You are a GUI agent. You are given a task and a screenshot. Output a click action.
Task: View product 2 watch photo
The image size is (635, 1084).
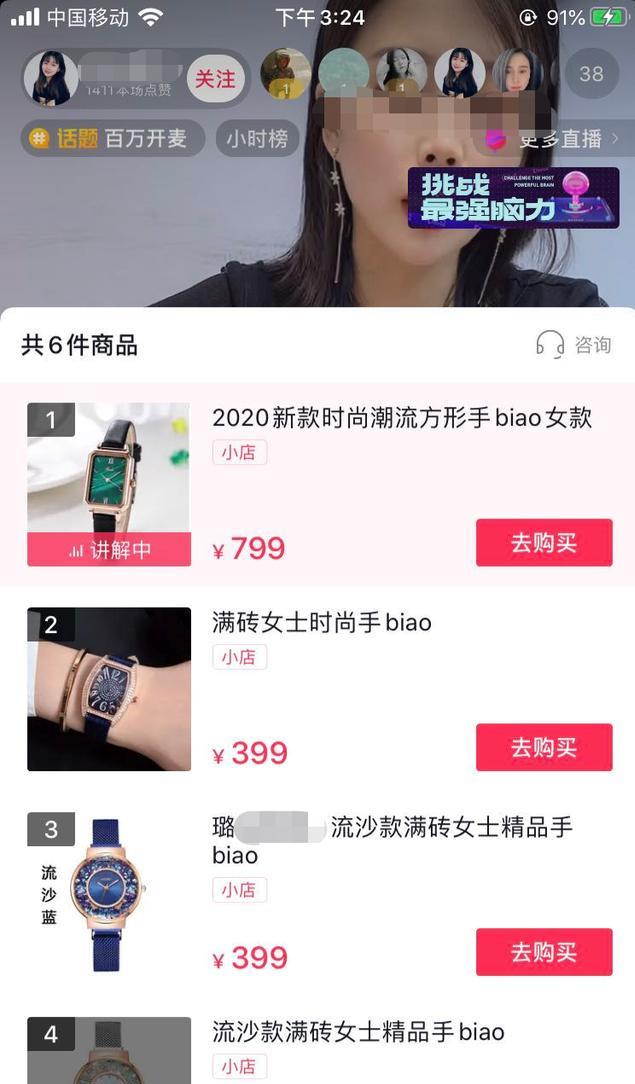coord(109,689)
